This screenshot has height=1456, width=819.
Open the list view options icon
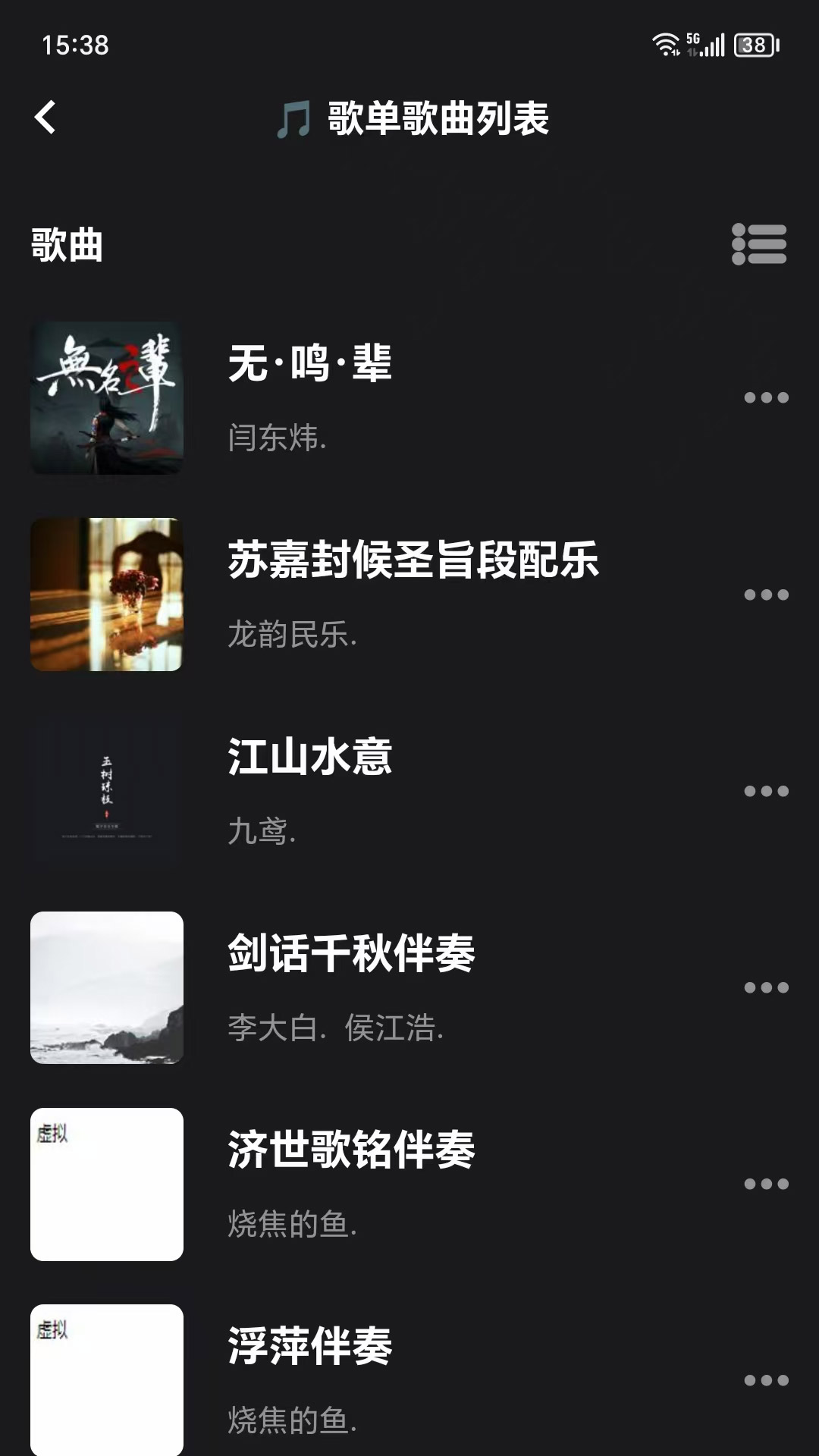pos(758,244)
